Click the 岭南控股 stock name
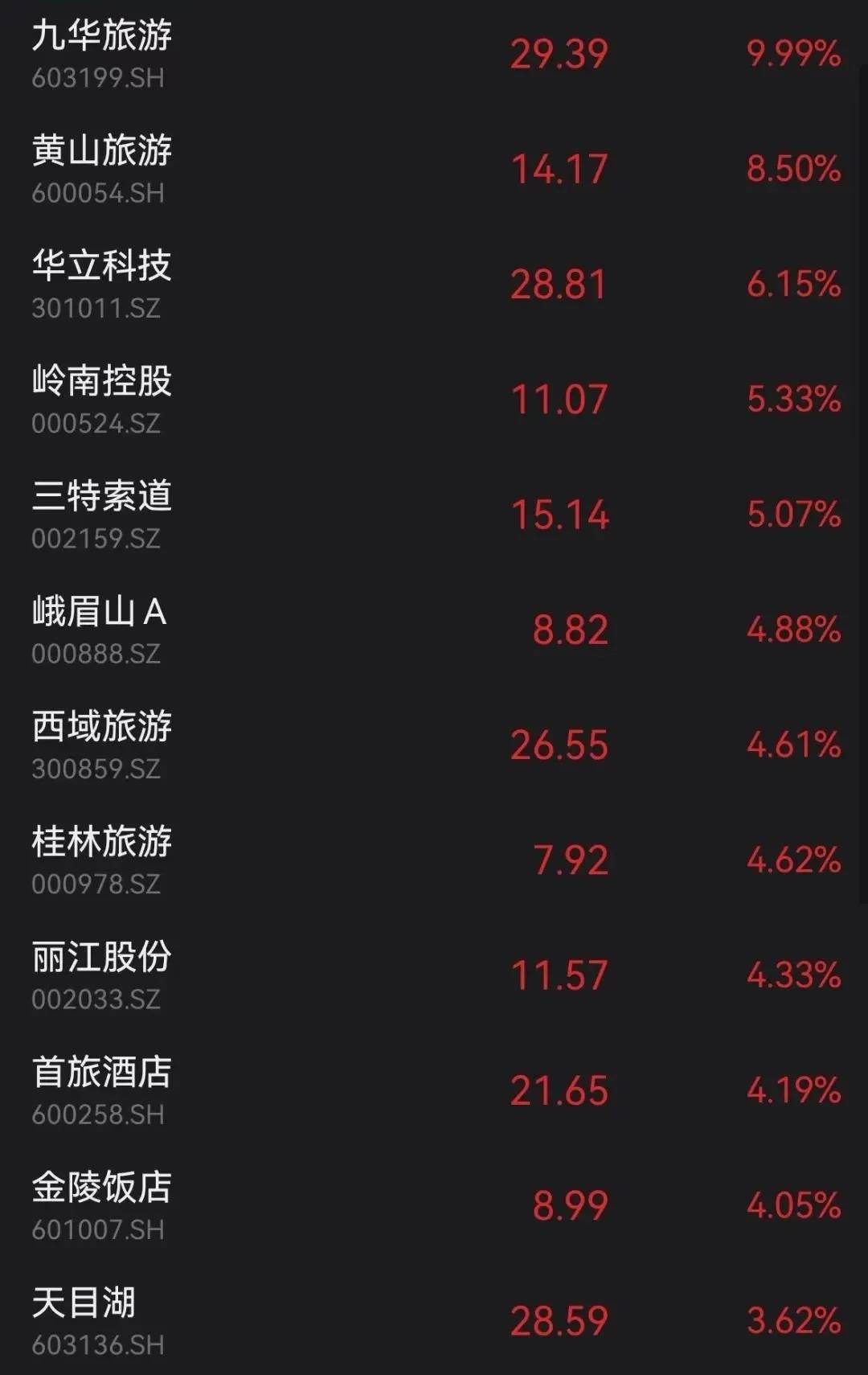This screenshot has width=868, height=1375. [x=100, y=382]
